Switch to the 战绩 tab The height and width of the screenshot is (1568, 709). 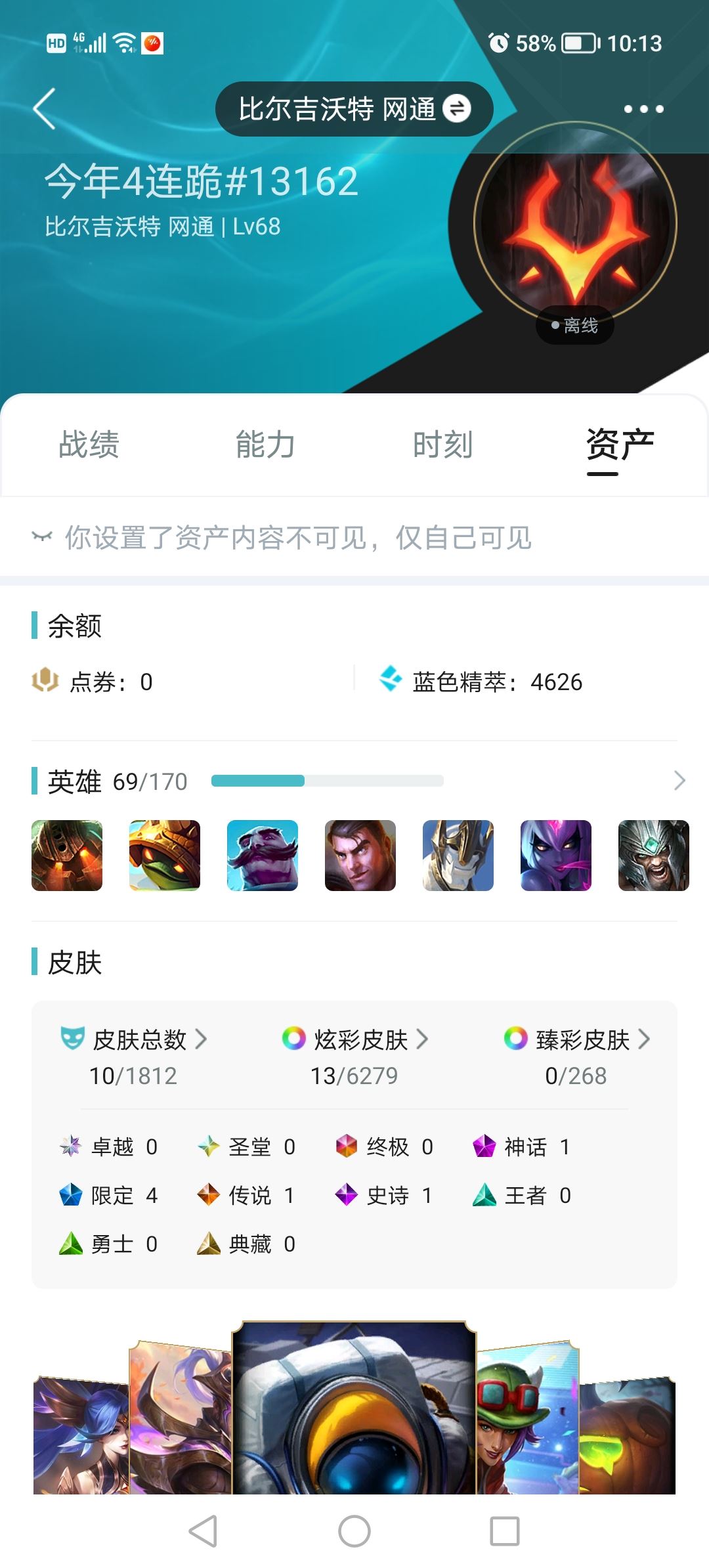(89, 445)
